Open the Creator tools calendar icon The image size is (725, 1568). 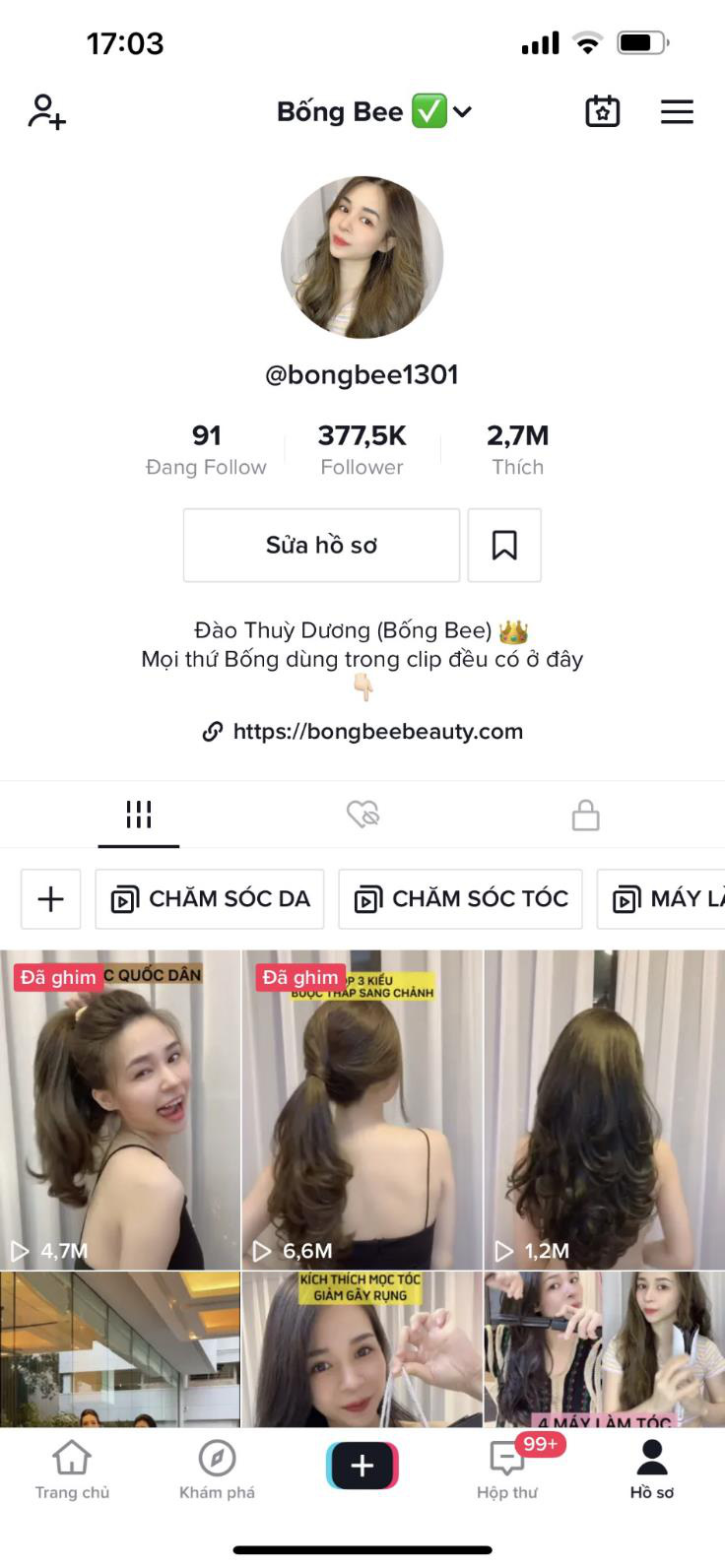coord(602,111)
